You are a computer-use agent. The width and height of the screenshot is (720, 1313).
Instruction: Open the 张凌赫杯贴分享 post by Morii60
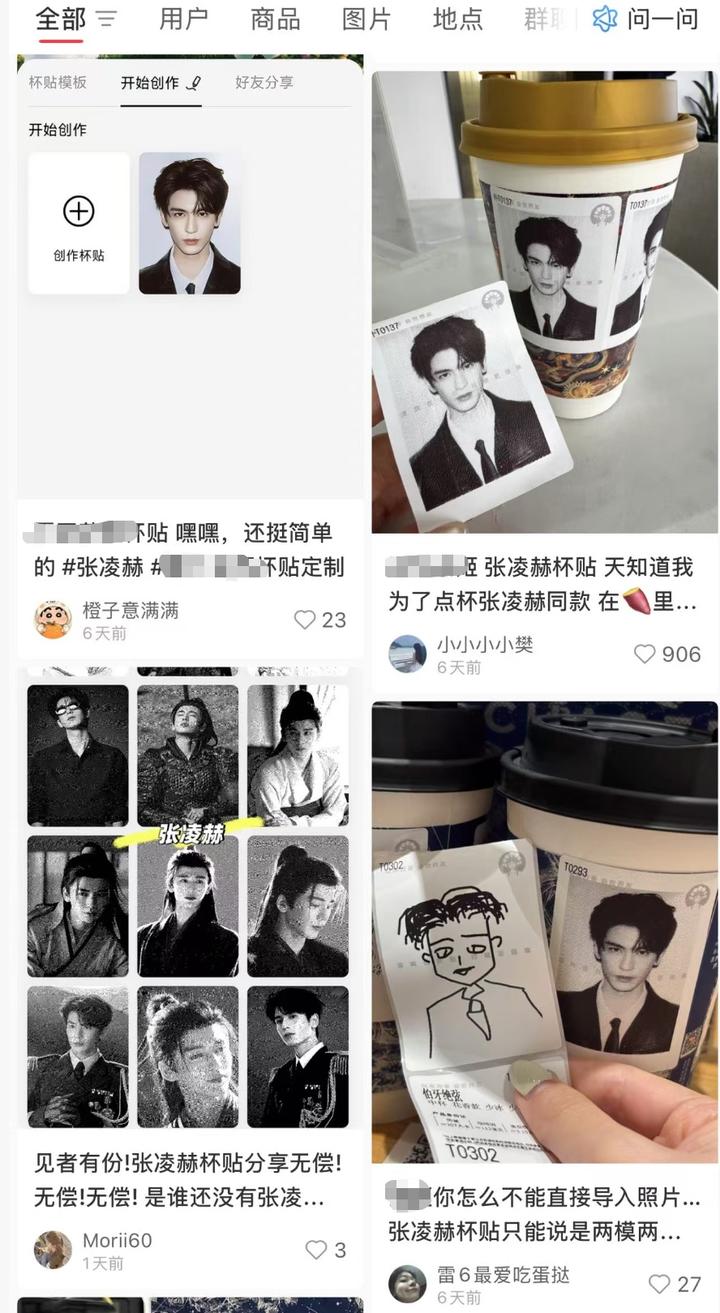click(190, 900)
